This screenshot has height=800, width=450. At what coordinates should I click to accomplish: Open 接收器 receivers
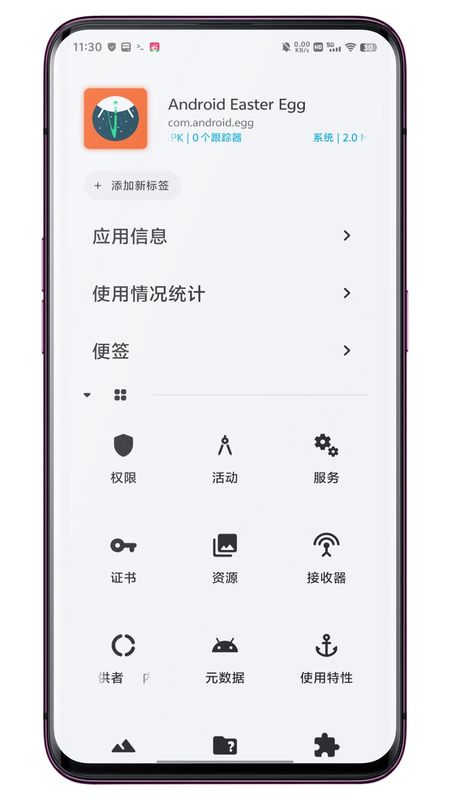click(326, 559)
